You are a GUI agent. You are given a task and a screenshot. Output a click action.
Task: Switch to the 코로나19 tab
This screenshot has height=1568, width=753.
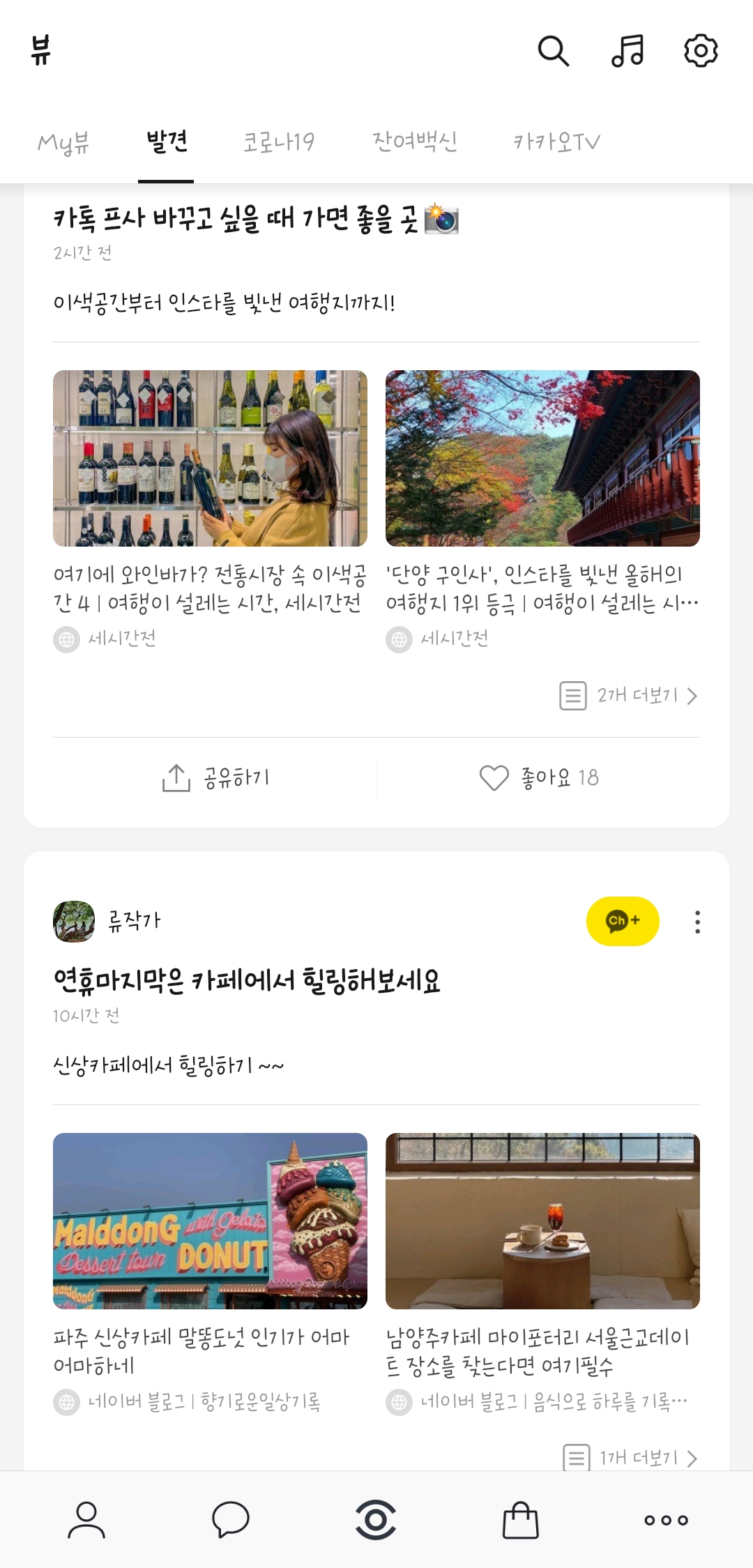point(278,142)
